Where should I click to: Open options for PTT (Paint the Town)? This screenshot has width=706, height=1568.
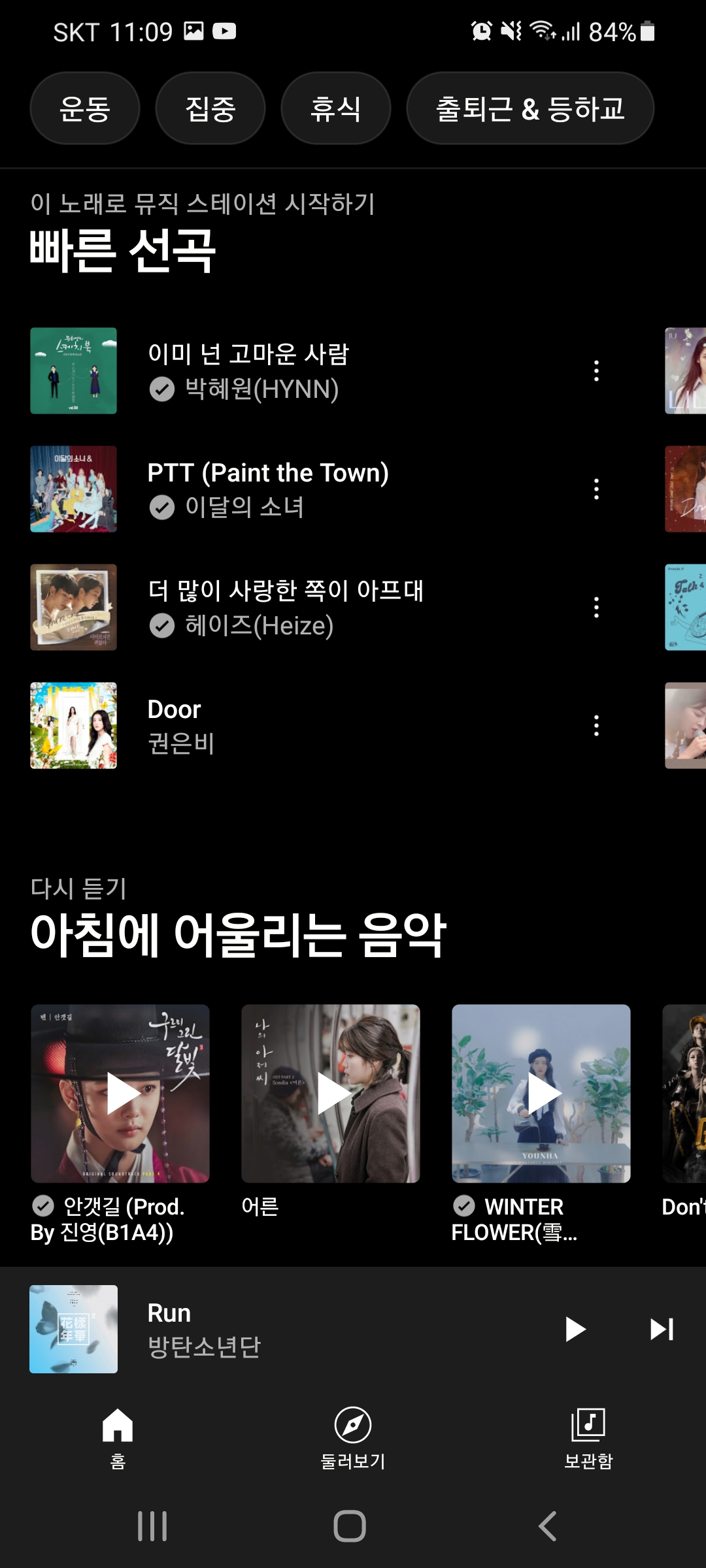pyautogui.click(x=596, y=489)
